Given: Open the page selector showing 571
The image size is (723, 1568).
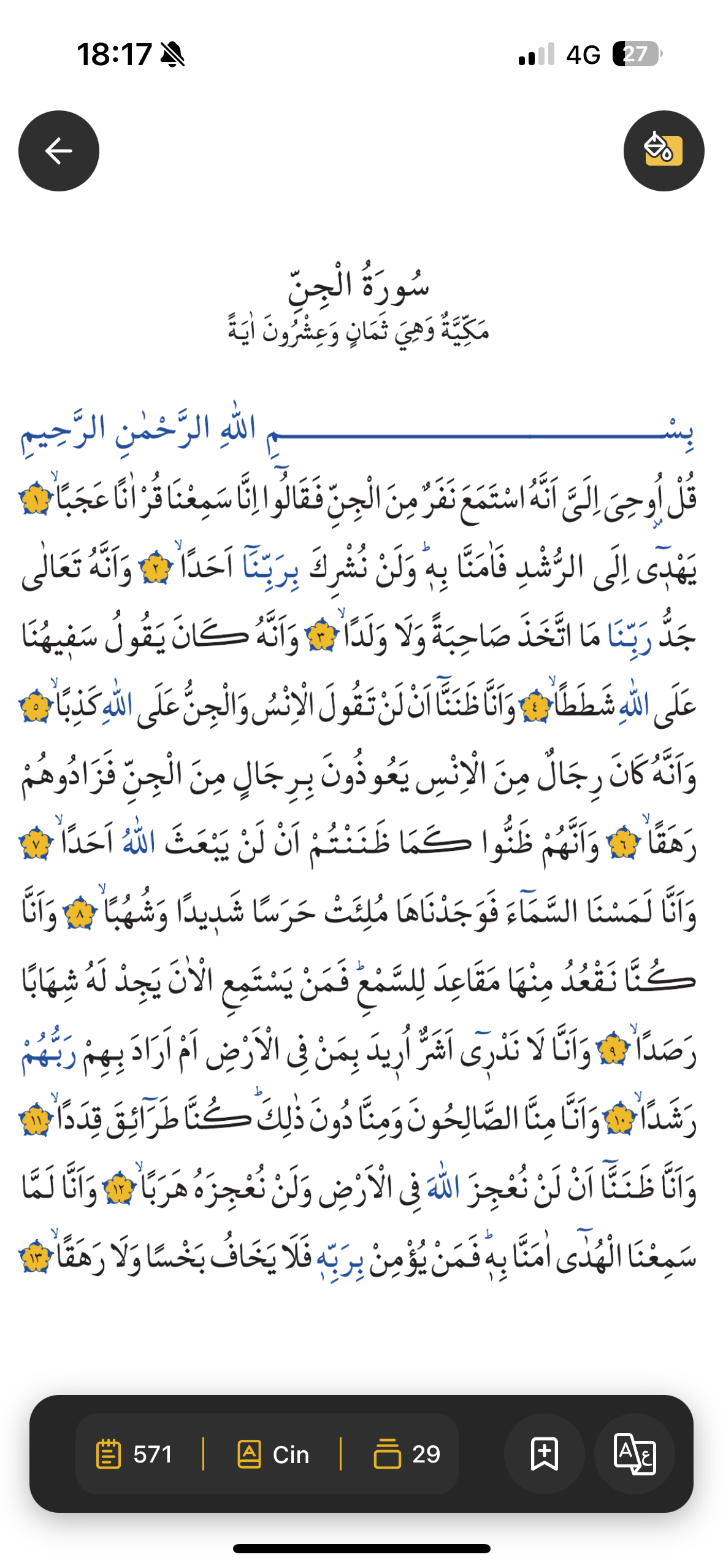Looking at the screenshot, I should [136, 1454].
